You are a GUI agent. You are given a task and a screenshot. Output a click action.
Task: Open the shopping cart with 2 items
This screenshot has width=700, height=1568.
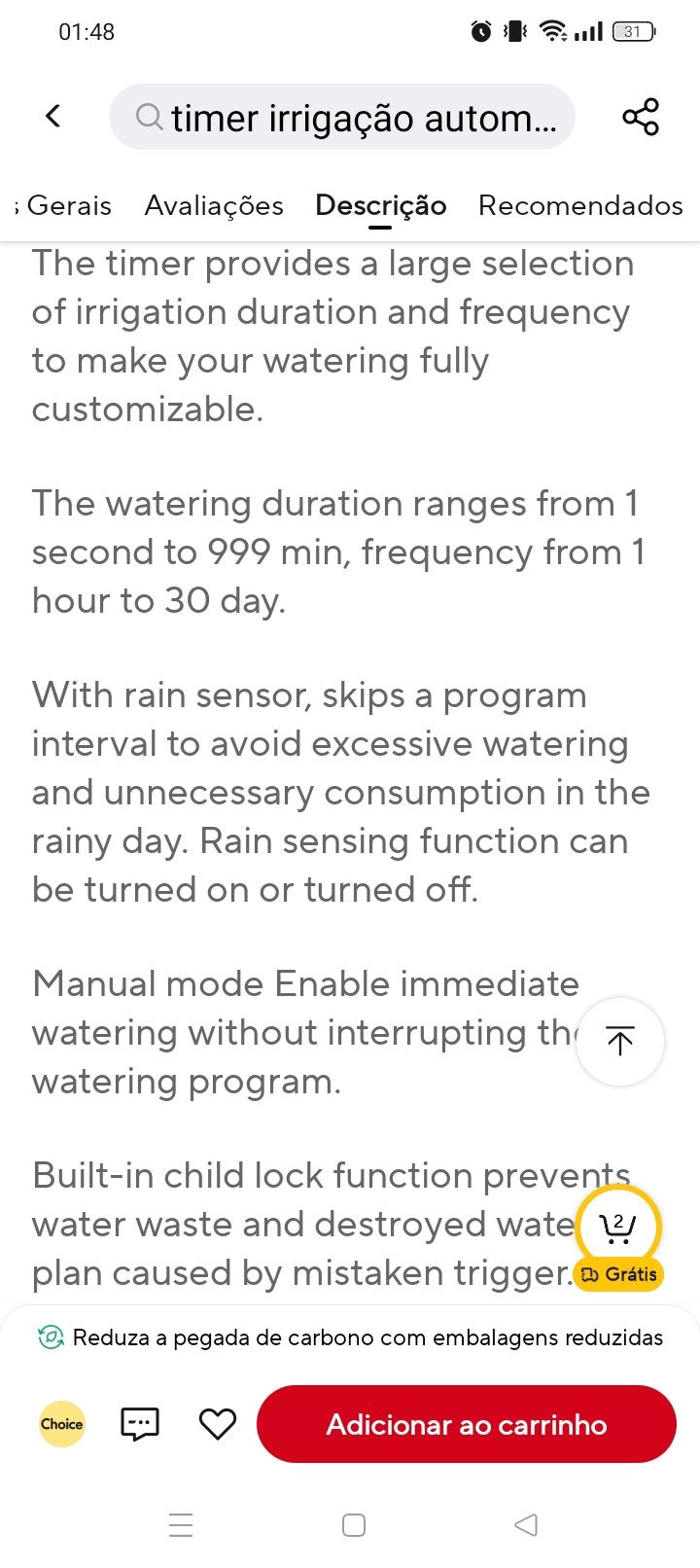pos(617,1229)
